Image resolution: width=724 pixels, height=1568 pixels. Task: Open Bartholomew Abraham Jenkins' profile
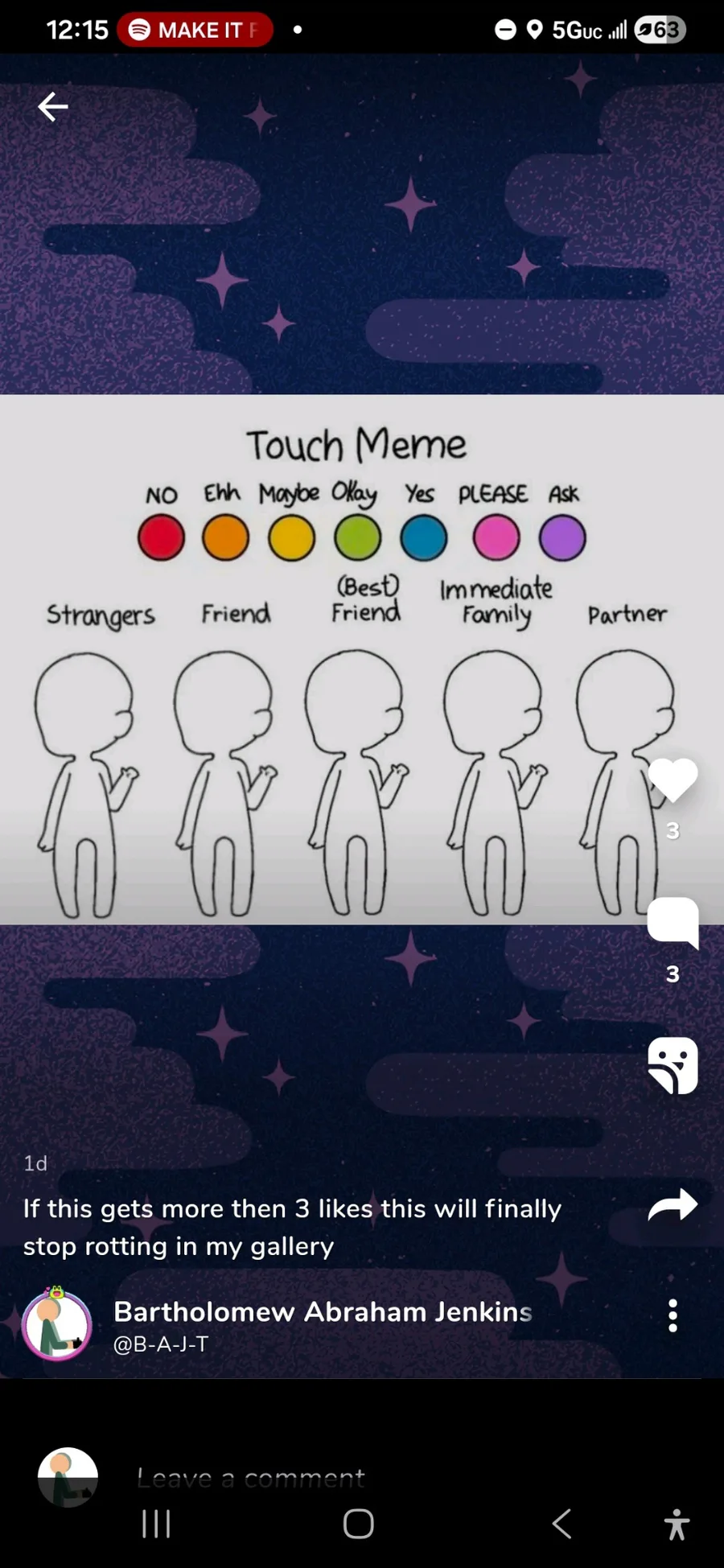coord(322,1312)
